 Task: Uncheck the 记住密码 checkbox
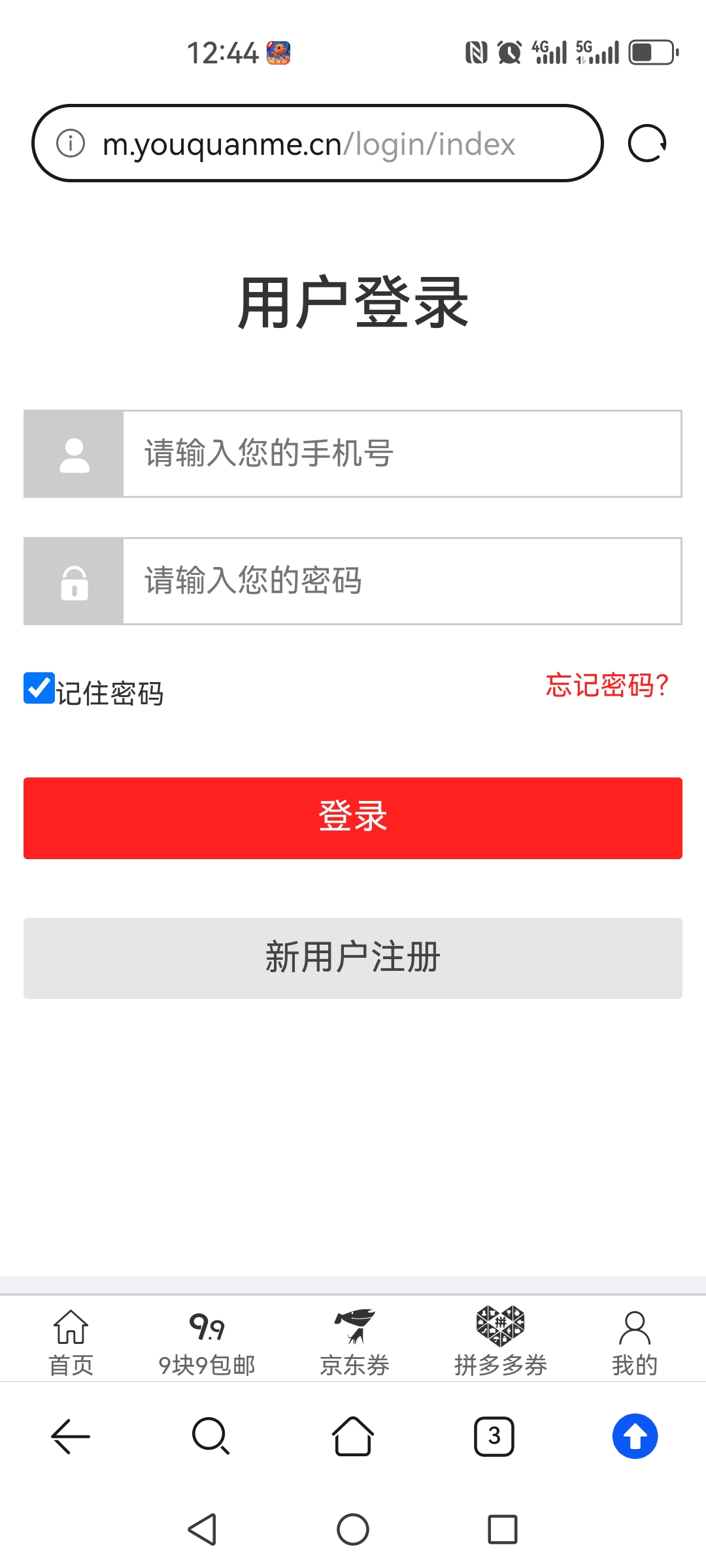tap(39, 688)
